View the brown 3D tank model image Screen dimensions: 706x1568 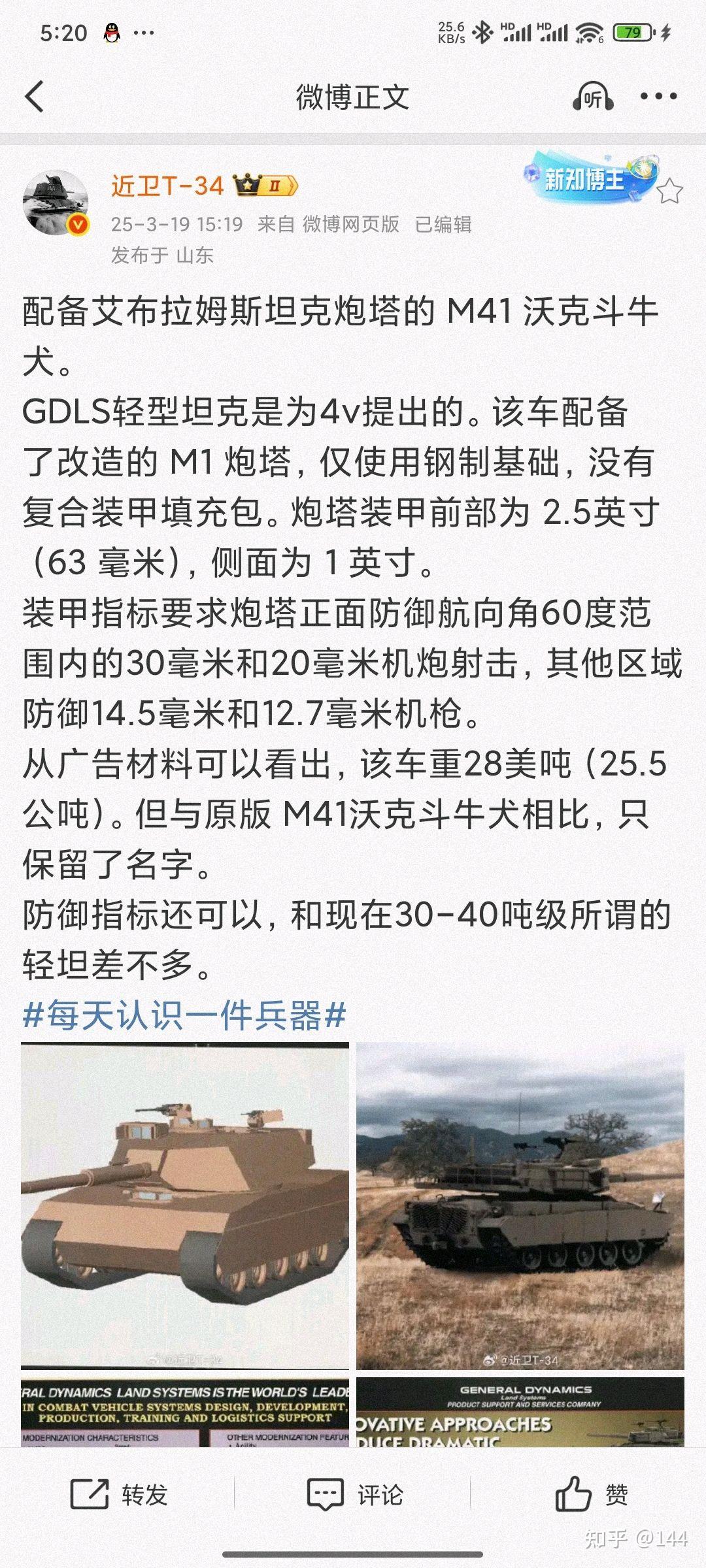click(x=185, y=1205)
